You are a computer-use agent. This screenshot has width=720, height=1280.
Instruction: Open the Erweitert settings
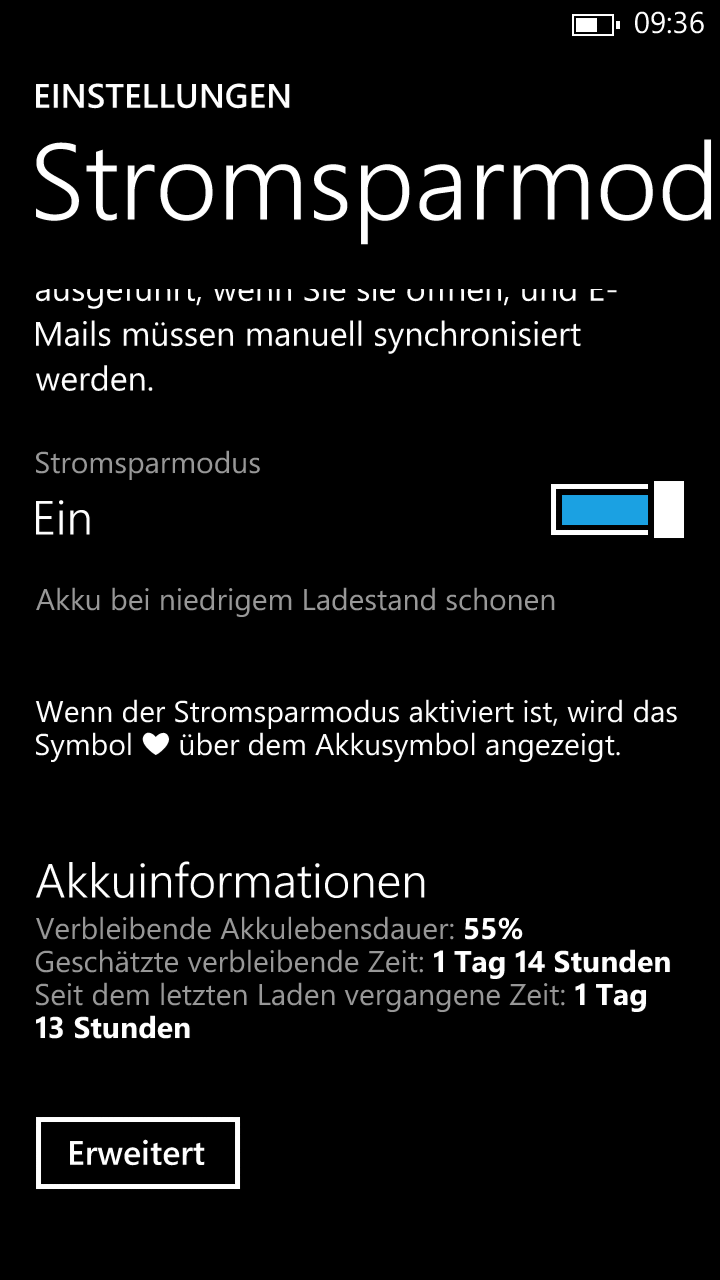[138, 1153]
